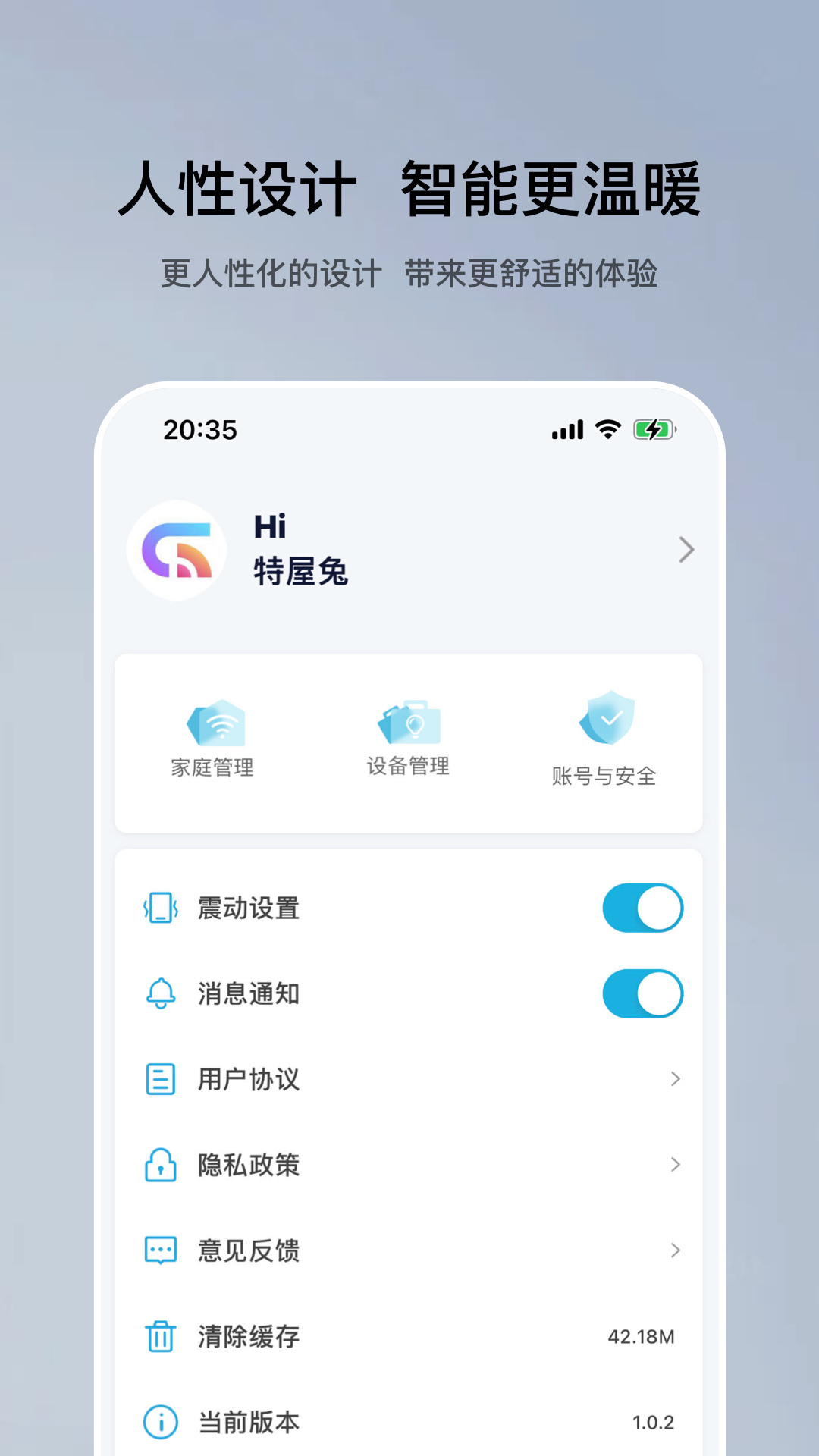Click the 42.18M cache size value
The height and width of the screenshot is (1456, 819).
pyautogui.click(x=641, y=1337)
